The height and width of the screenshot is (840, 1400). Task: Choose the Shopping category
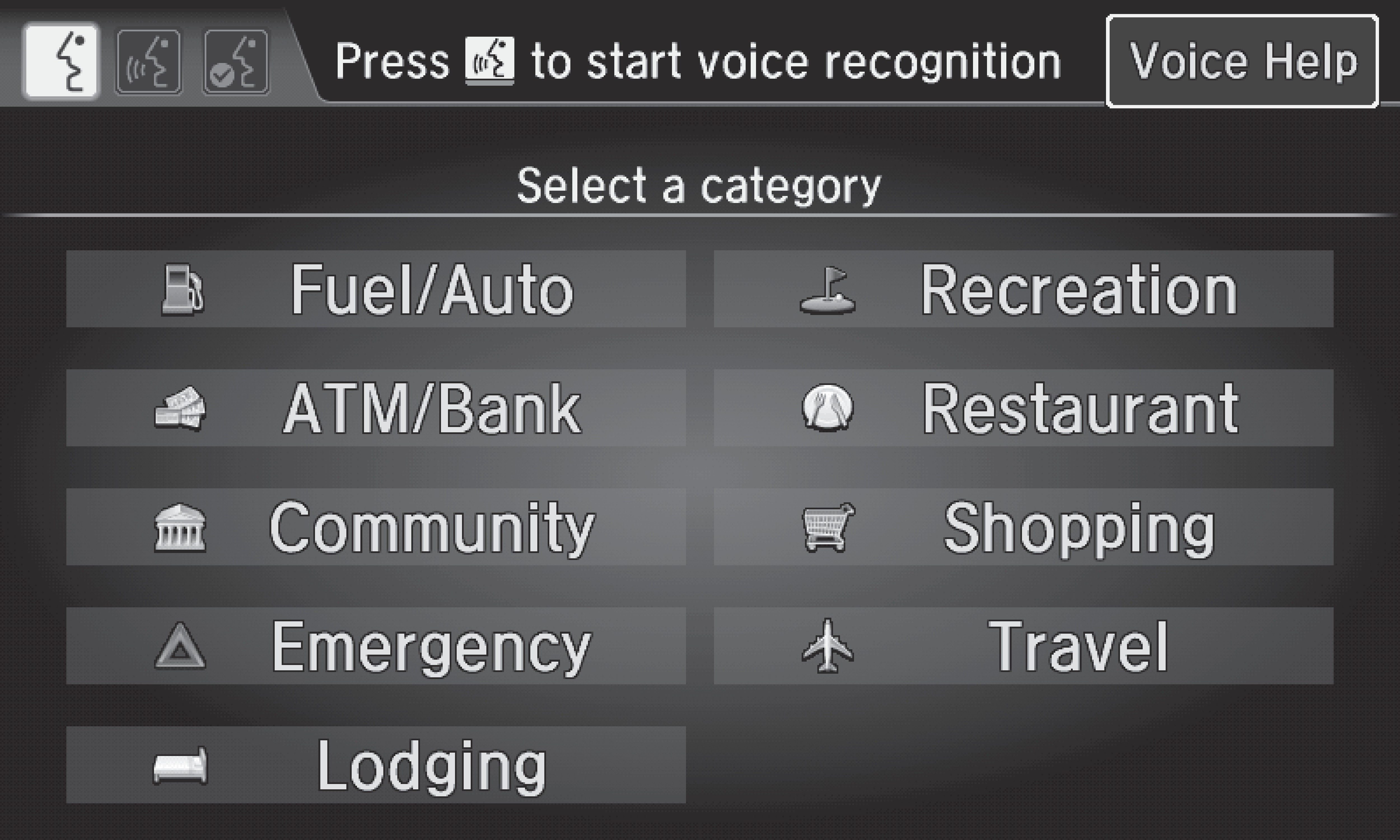(x=1023, y=526)
